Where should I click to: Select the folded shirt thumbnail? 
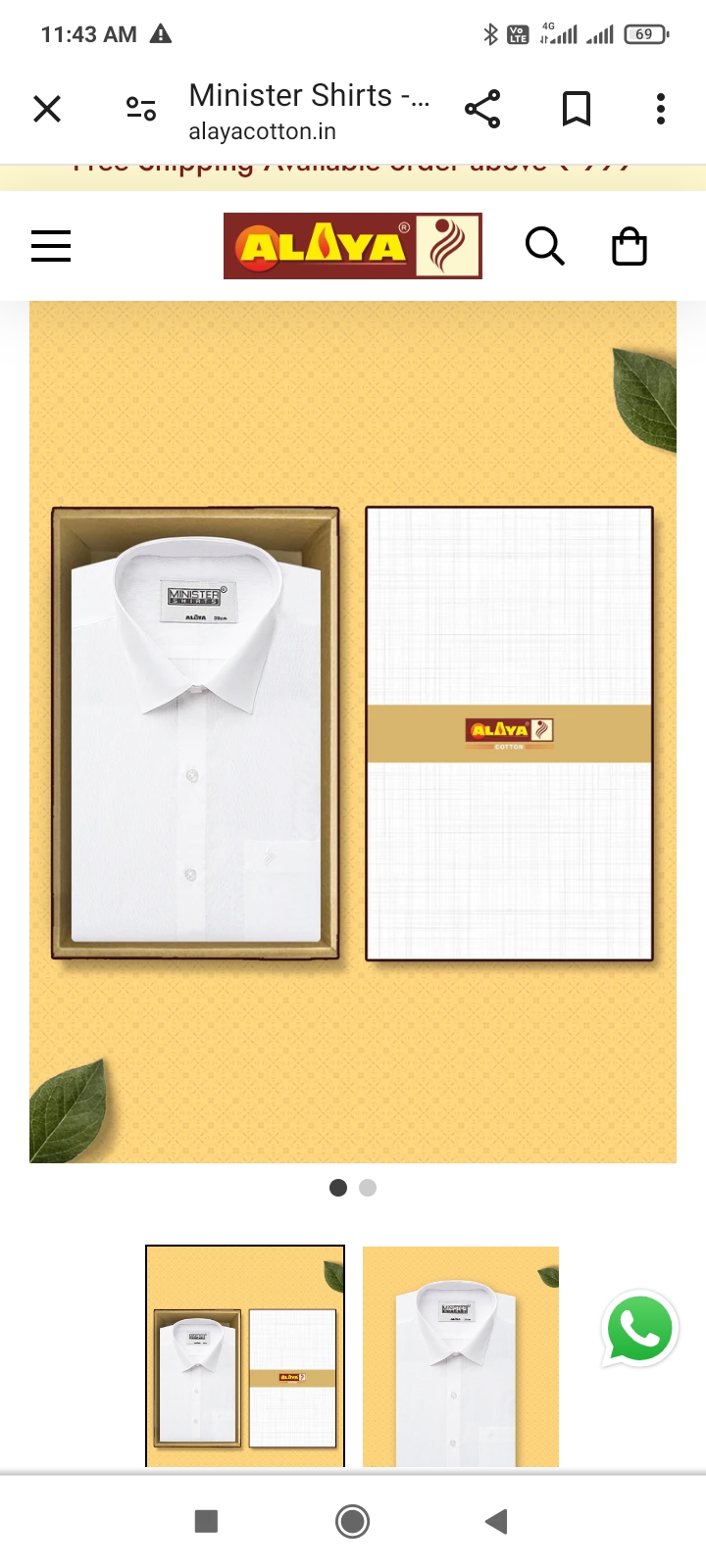pos(461,1356)
